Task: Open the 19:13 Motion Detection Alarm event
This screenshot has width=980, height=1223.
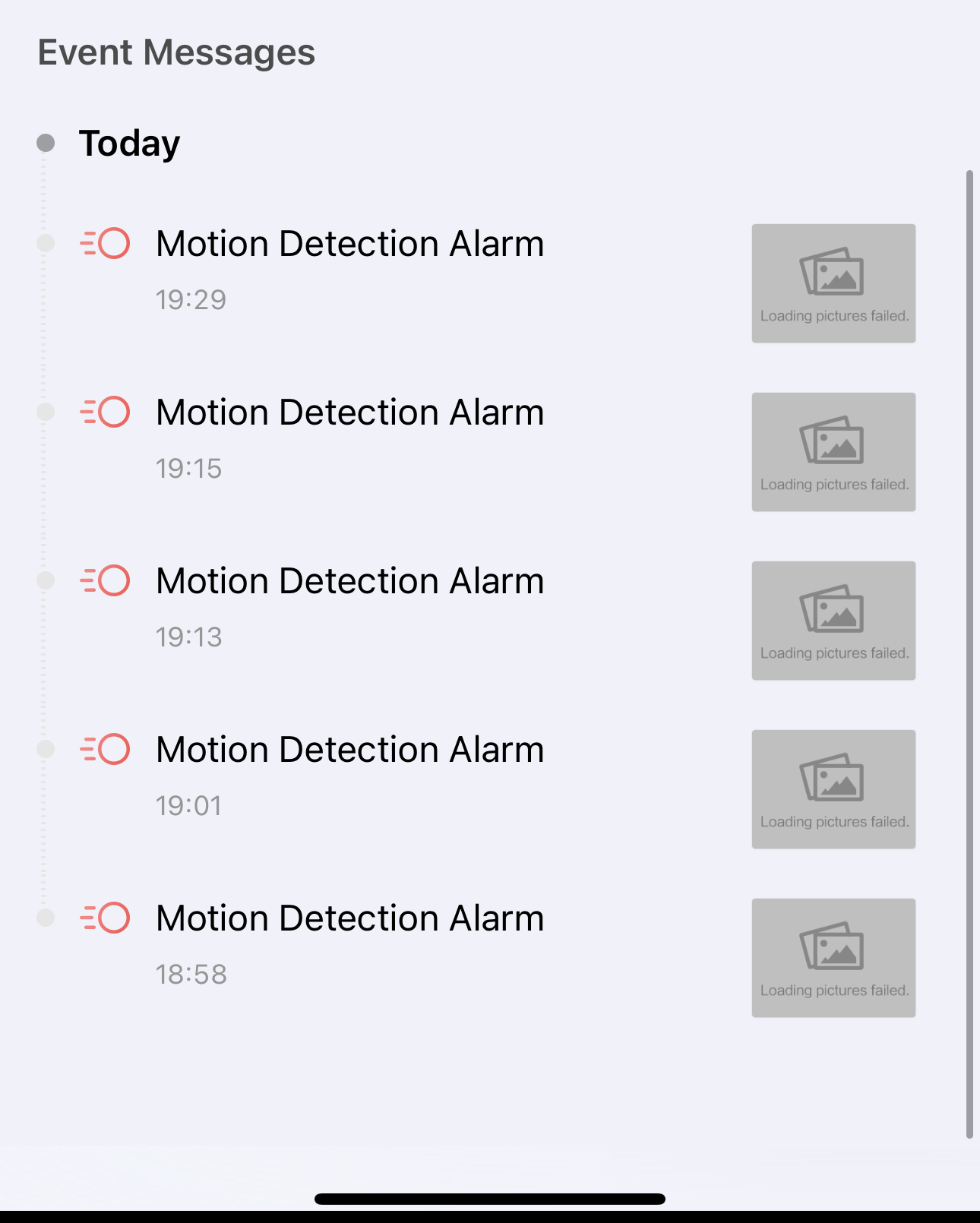Action: (349, 582)
